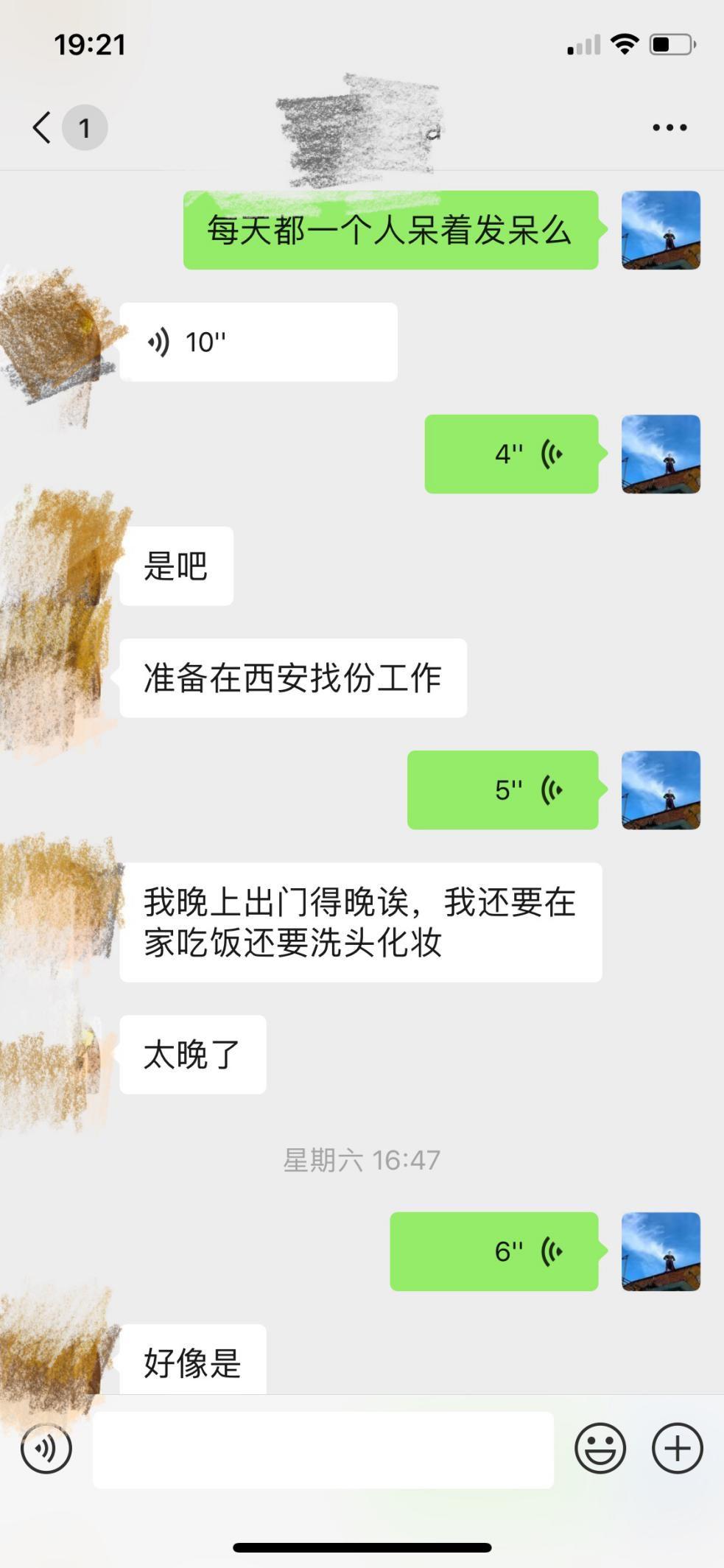Select the message 太晚了
This screenshot has width=724, height=1568.
190,1055
